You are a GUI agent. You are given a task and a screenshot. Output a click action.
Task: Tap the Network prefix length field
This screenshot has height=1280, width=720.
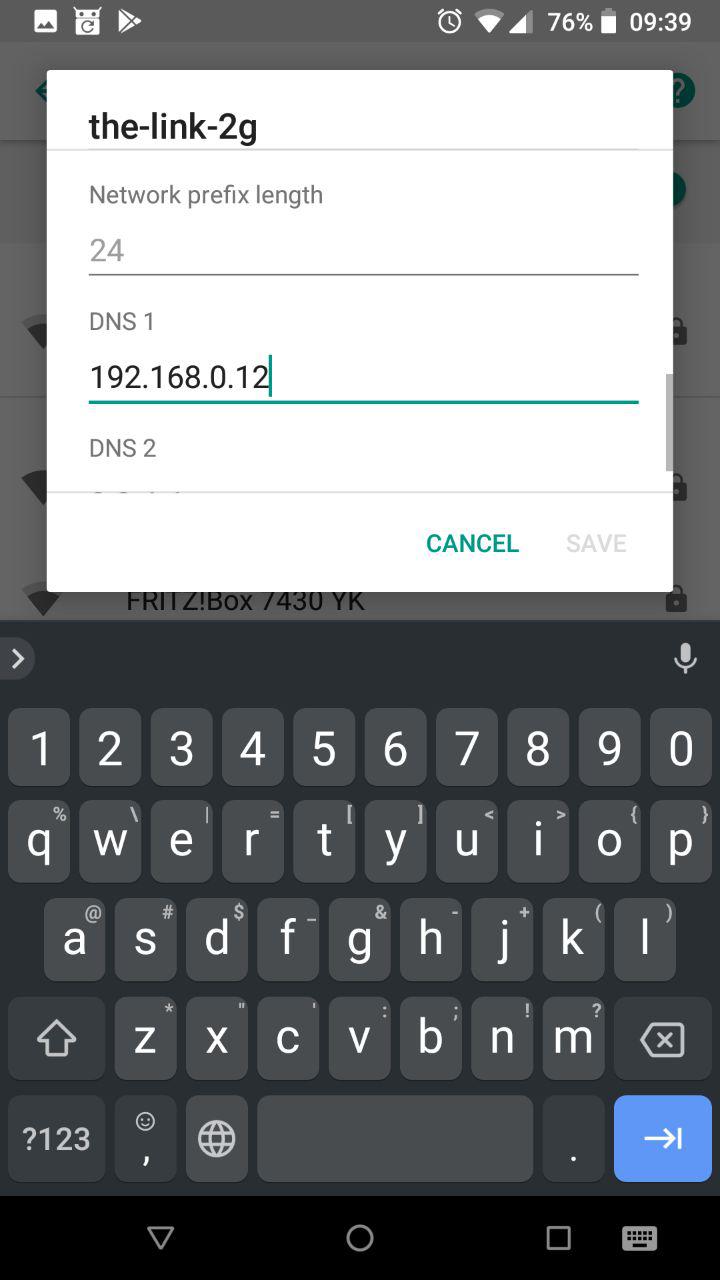(363, 250)
